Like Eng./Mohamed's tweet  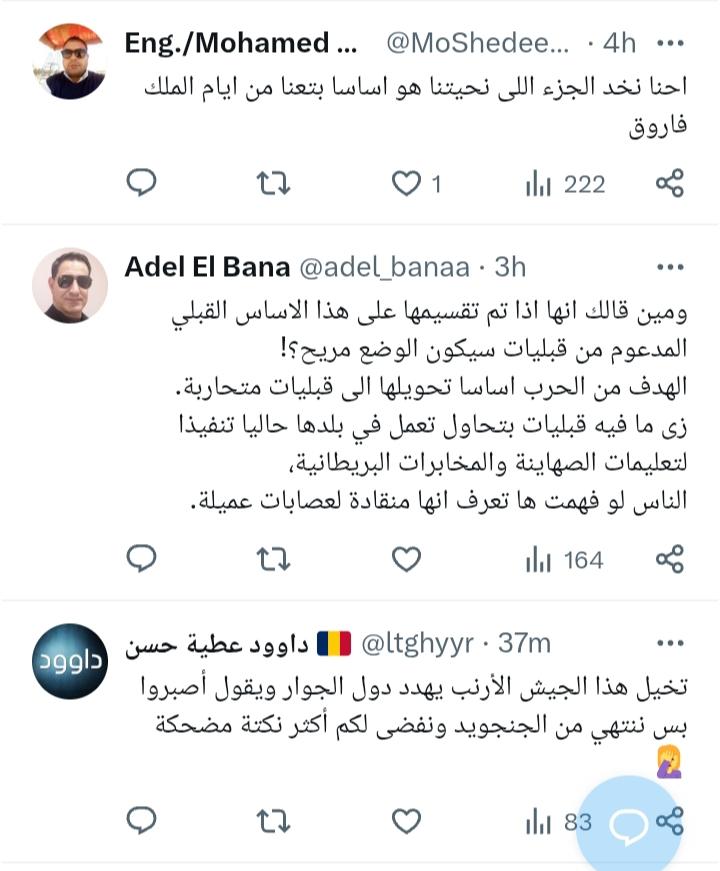(x=405, y=183)
